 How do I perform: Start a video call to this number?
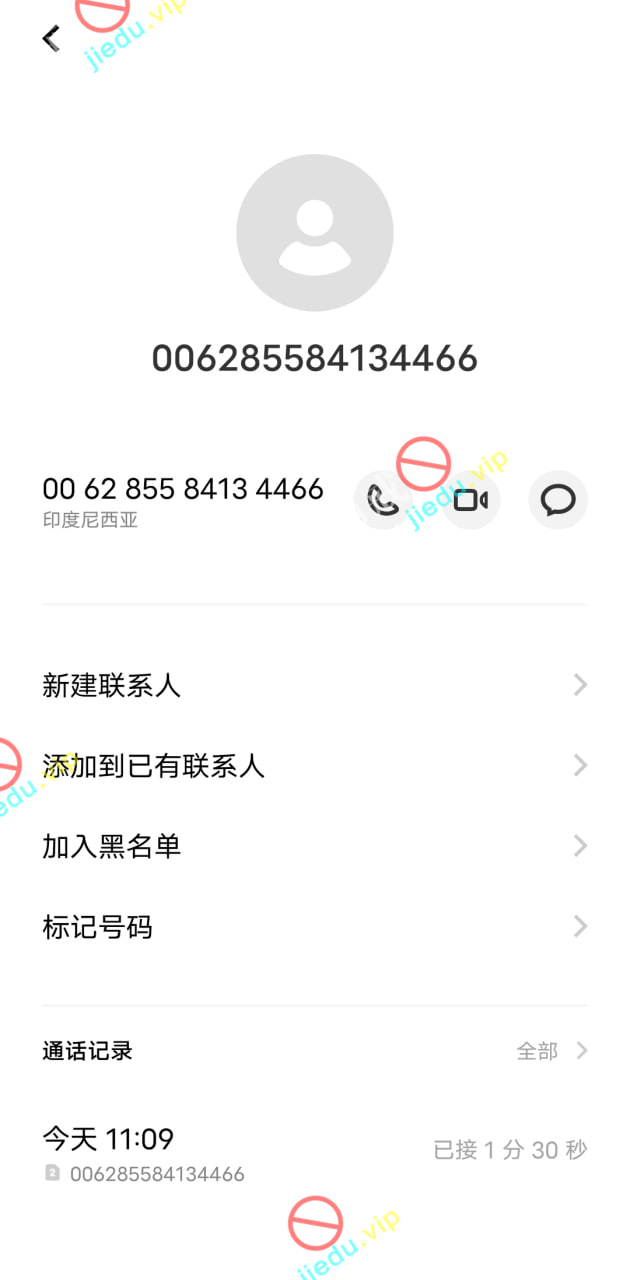(x=471, y=500)
